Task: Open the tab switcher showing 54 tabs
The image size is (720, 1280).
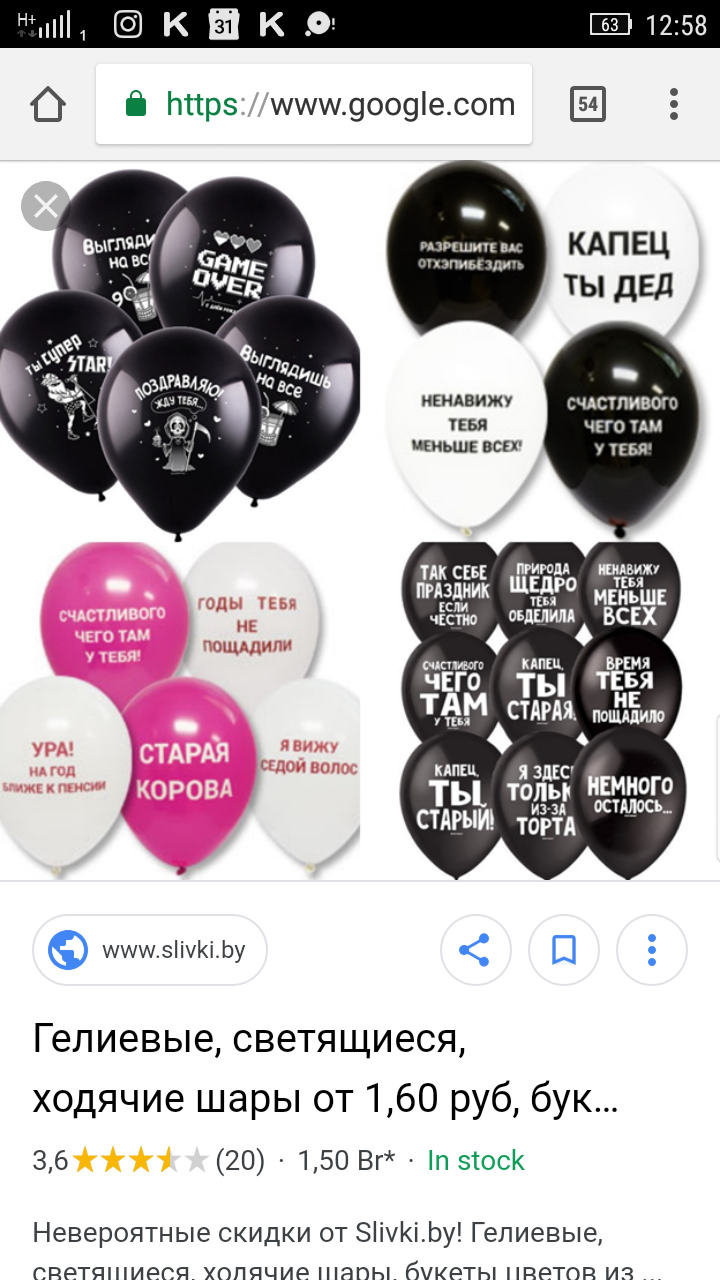Action: (x=587, y=104)
